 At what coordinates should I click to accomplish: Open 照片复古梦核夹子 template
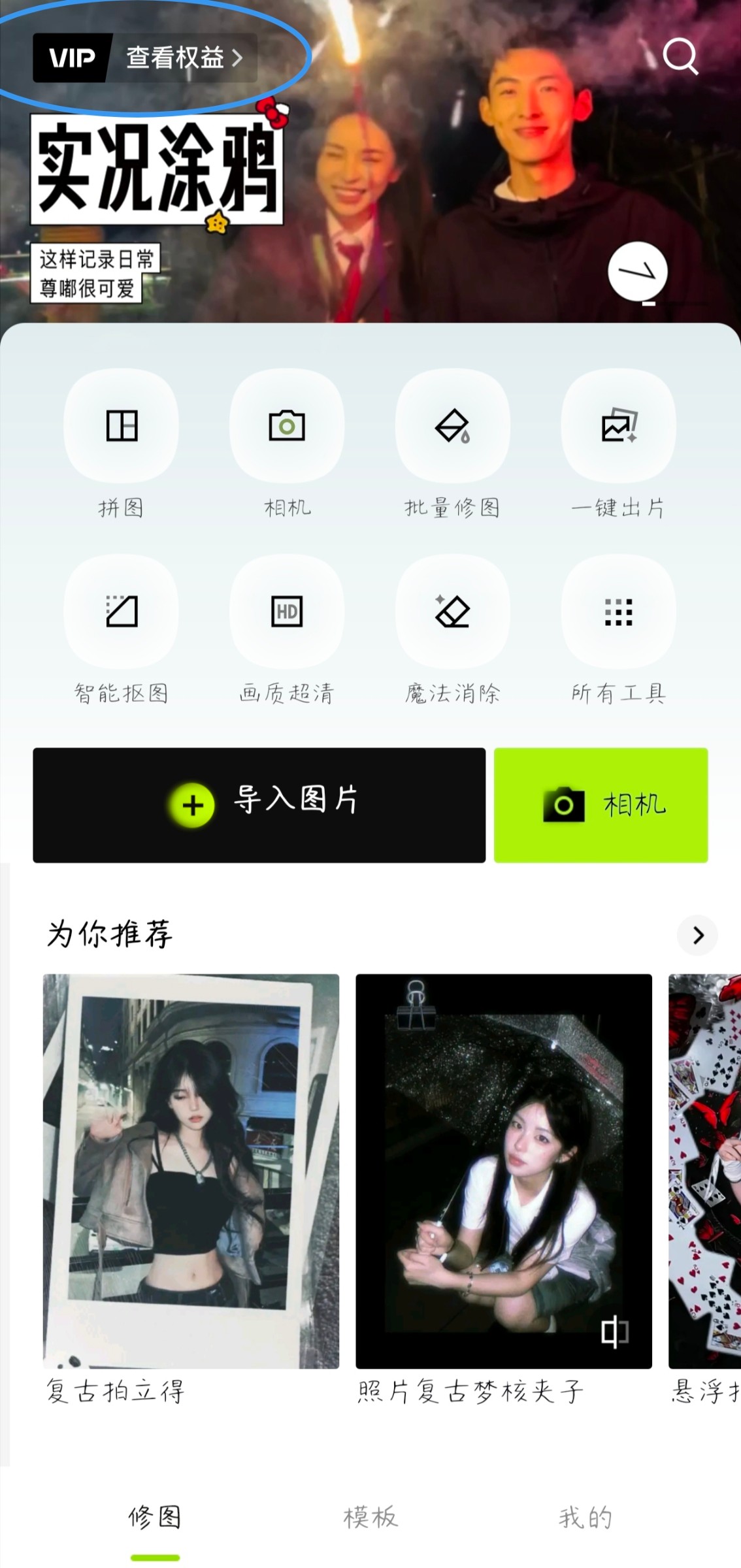(x=503, y=1171)
